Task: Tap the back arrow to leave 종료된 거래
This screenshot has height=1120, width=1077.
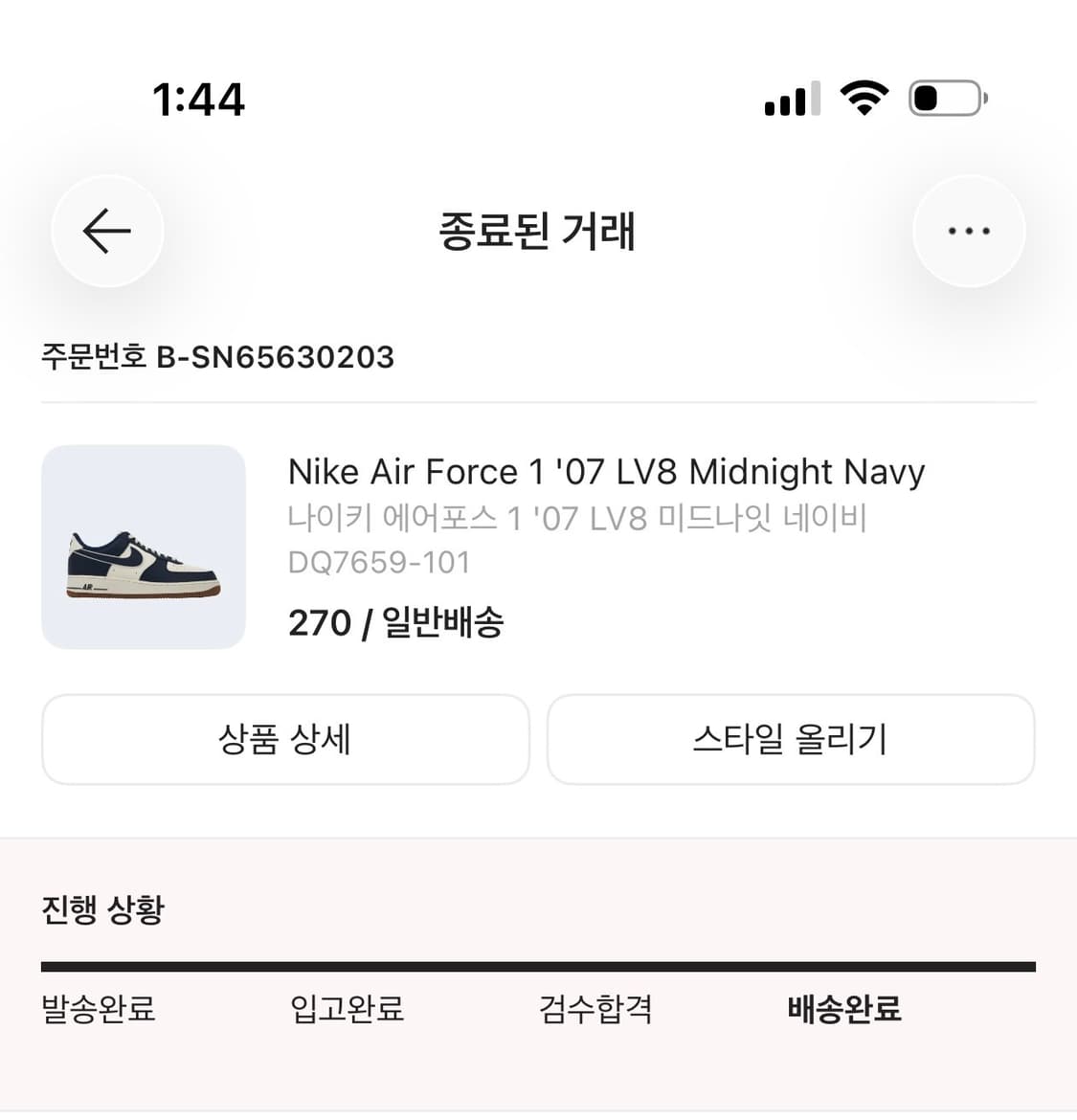Action: tap(107, 231)
